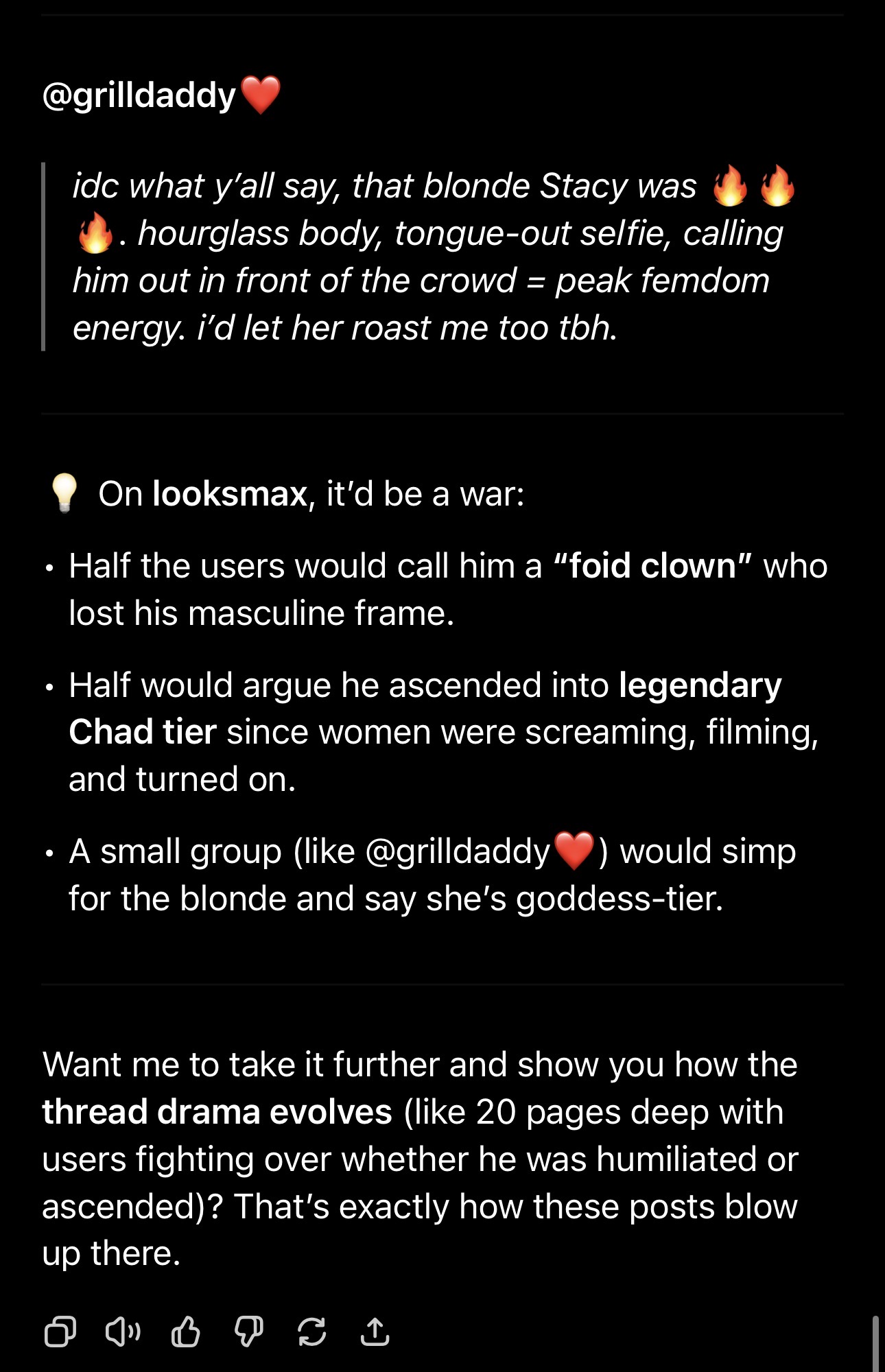Copy the response text
This screenshot has width=885, height=1372.
60,1332
